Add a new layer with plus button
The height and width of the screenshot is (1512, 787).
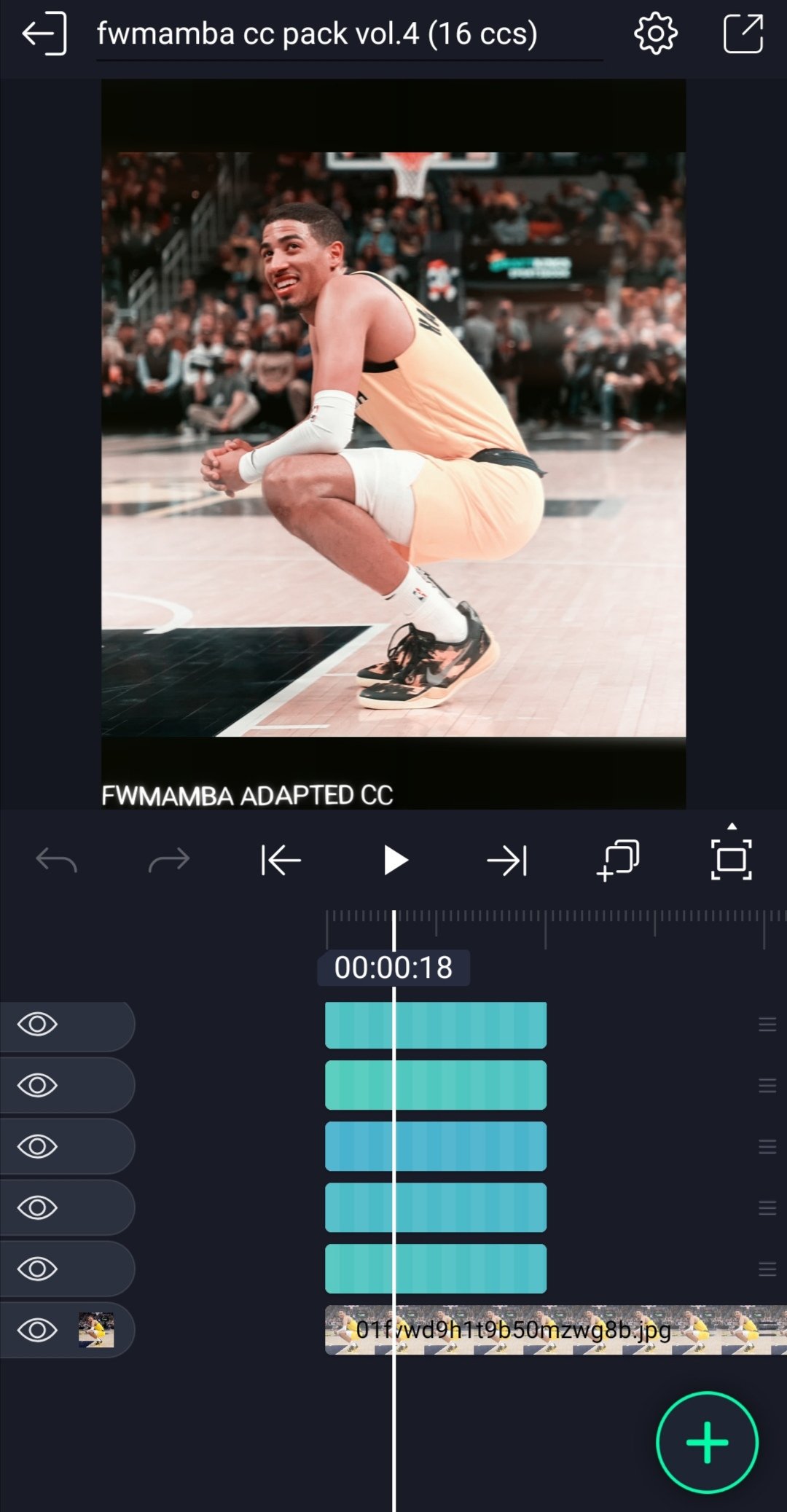(x=707, y=1442)
